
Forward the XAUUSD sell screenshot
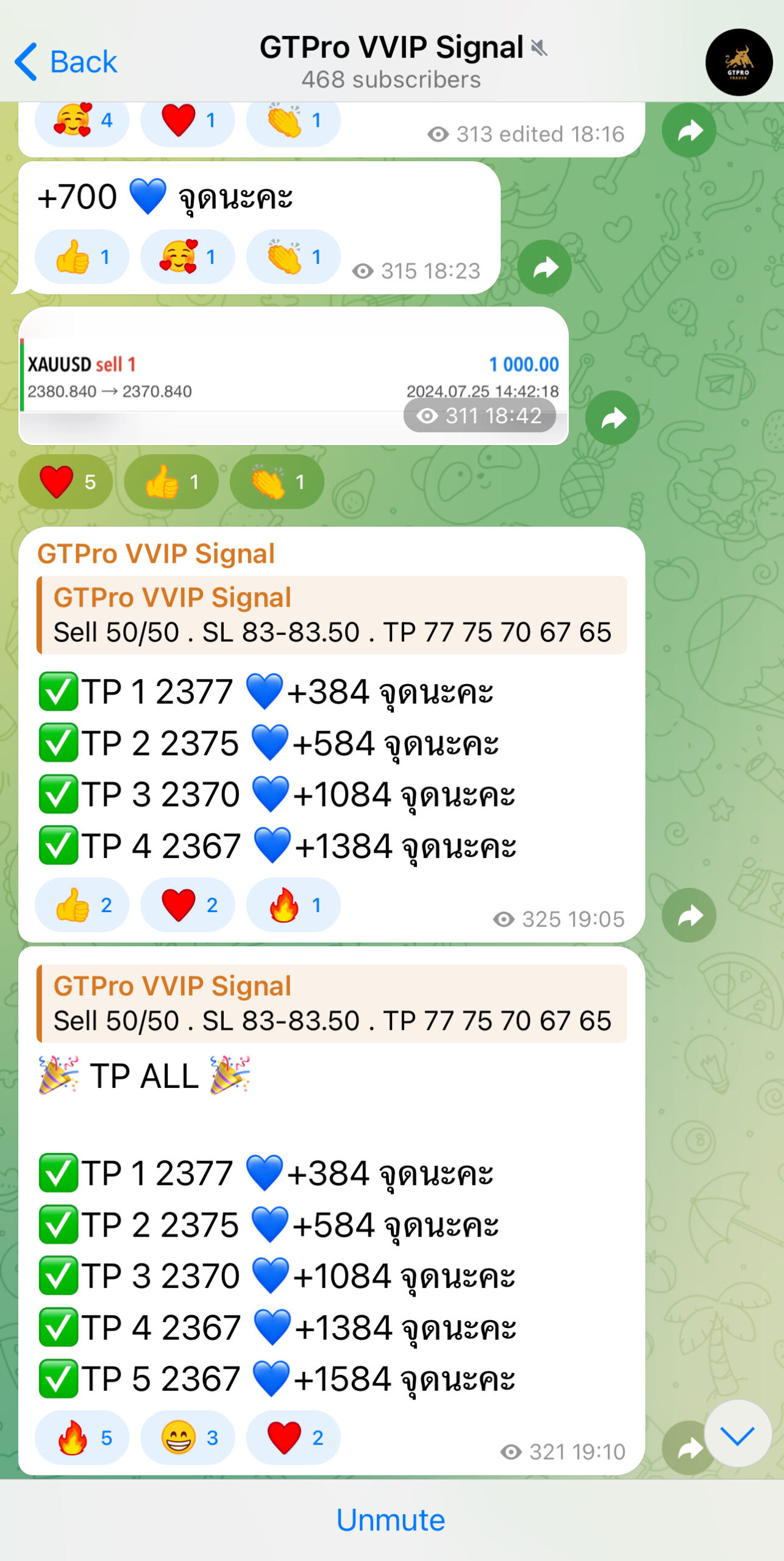click(612, 418)
